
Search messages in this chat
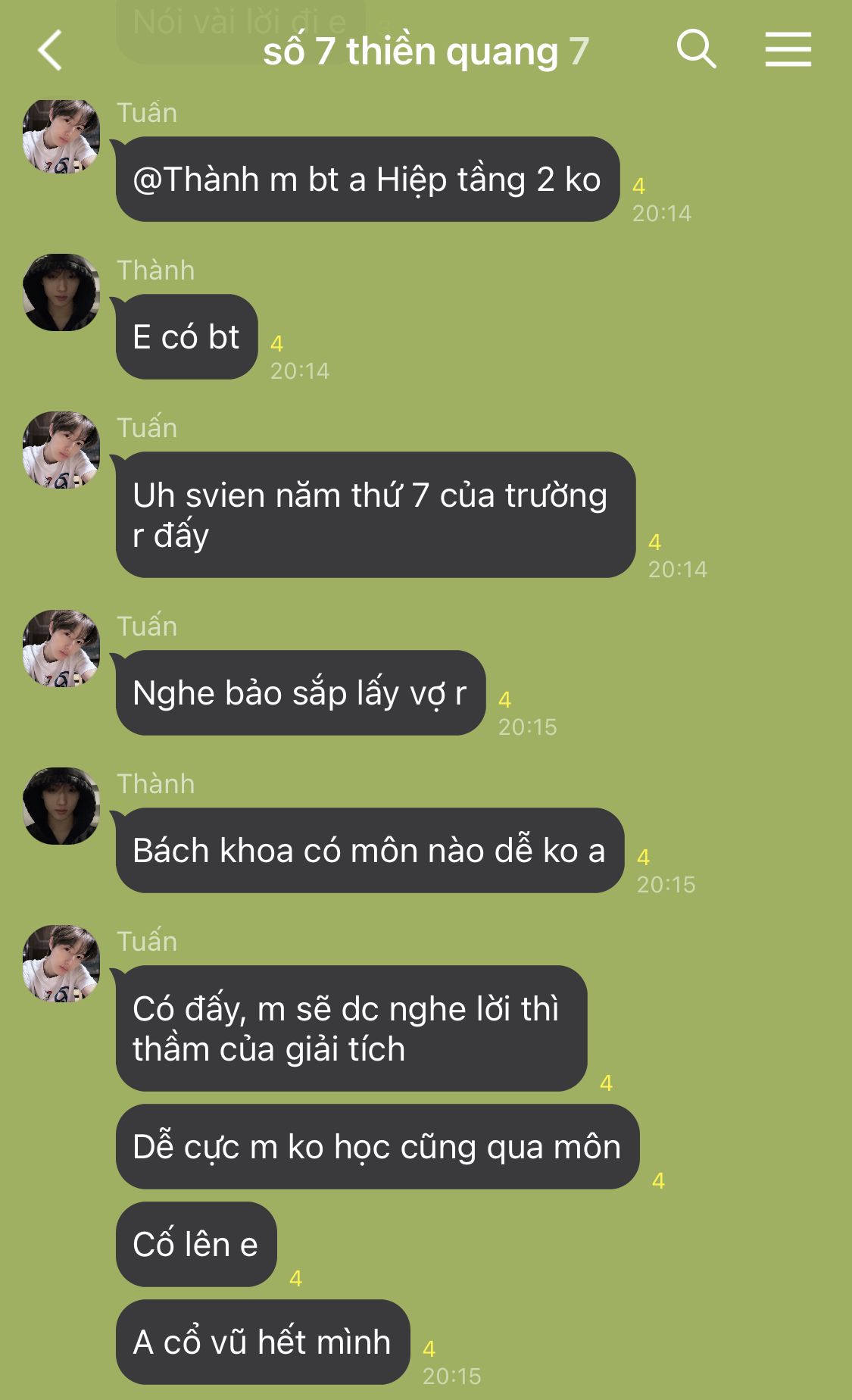696,49
